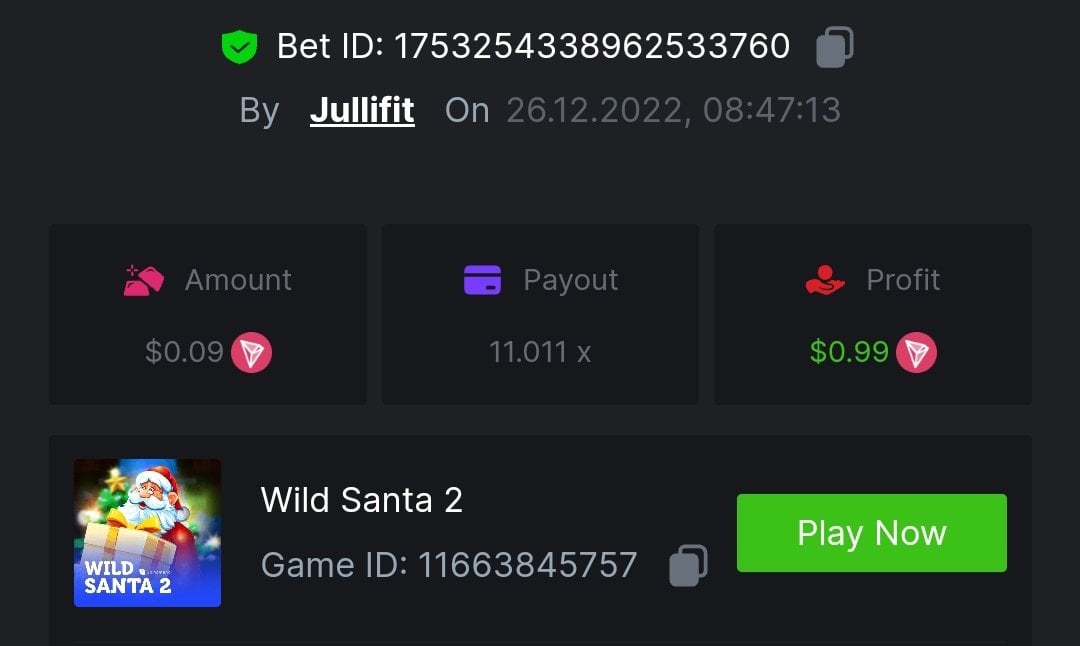Tap Play Now for Wild Santa 2

tap(871, 533)
